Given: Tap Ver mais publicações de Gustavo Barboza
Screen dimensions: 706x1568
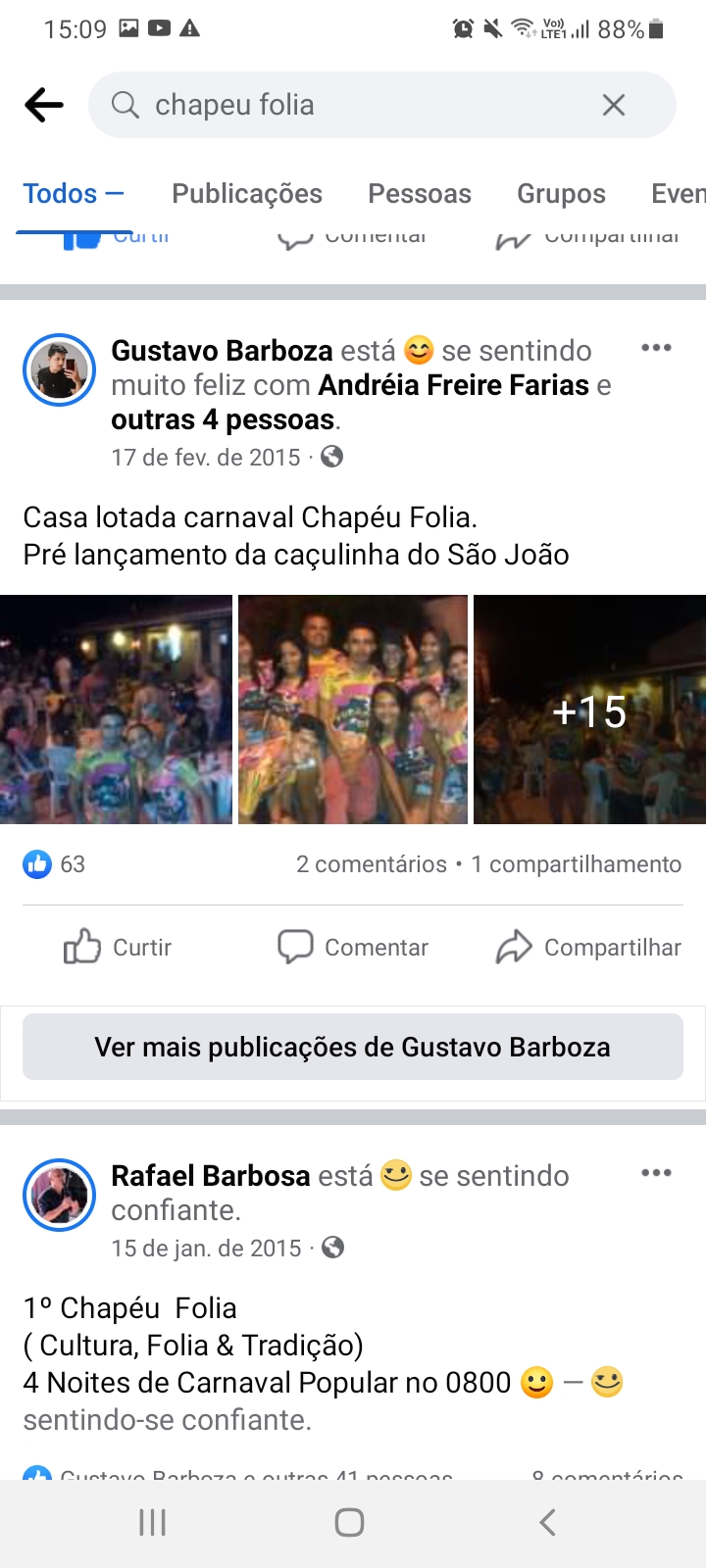Looking at the screenshot, I should (353, 1047).
